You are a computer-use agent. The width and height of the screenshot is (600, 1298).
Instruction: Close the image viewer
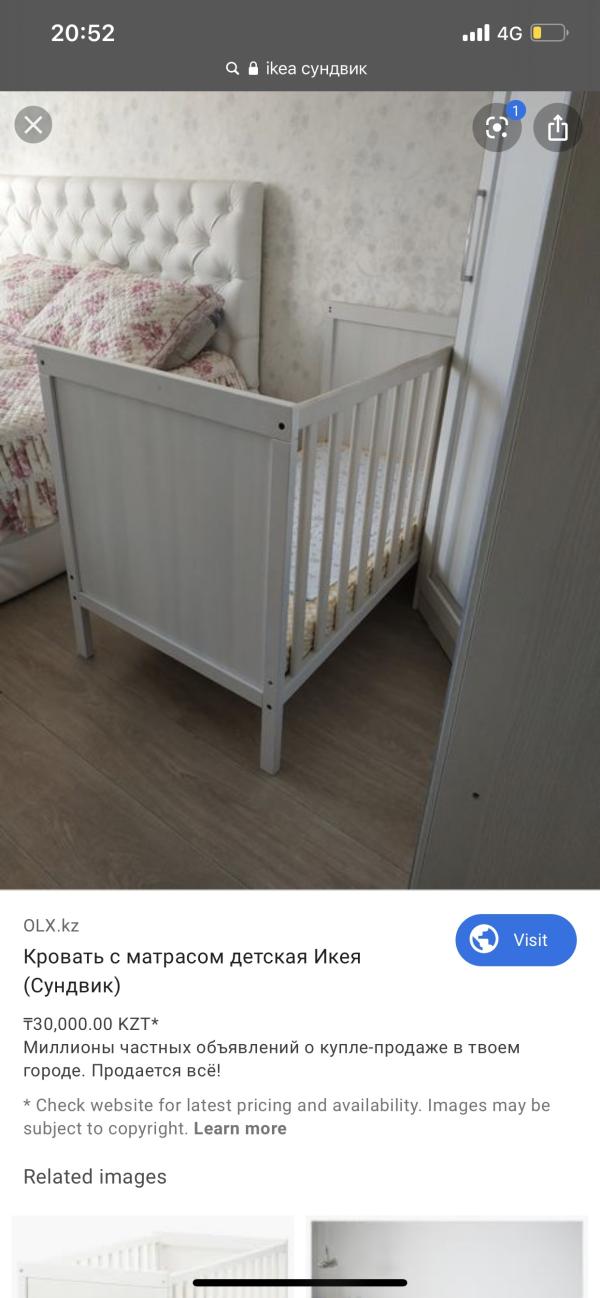tap(33, 125)
